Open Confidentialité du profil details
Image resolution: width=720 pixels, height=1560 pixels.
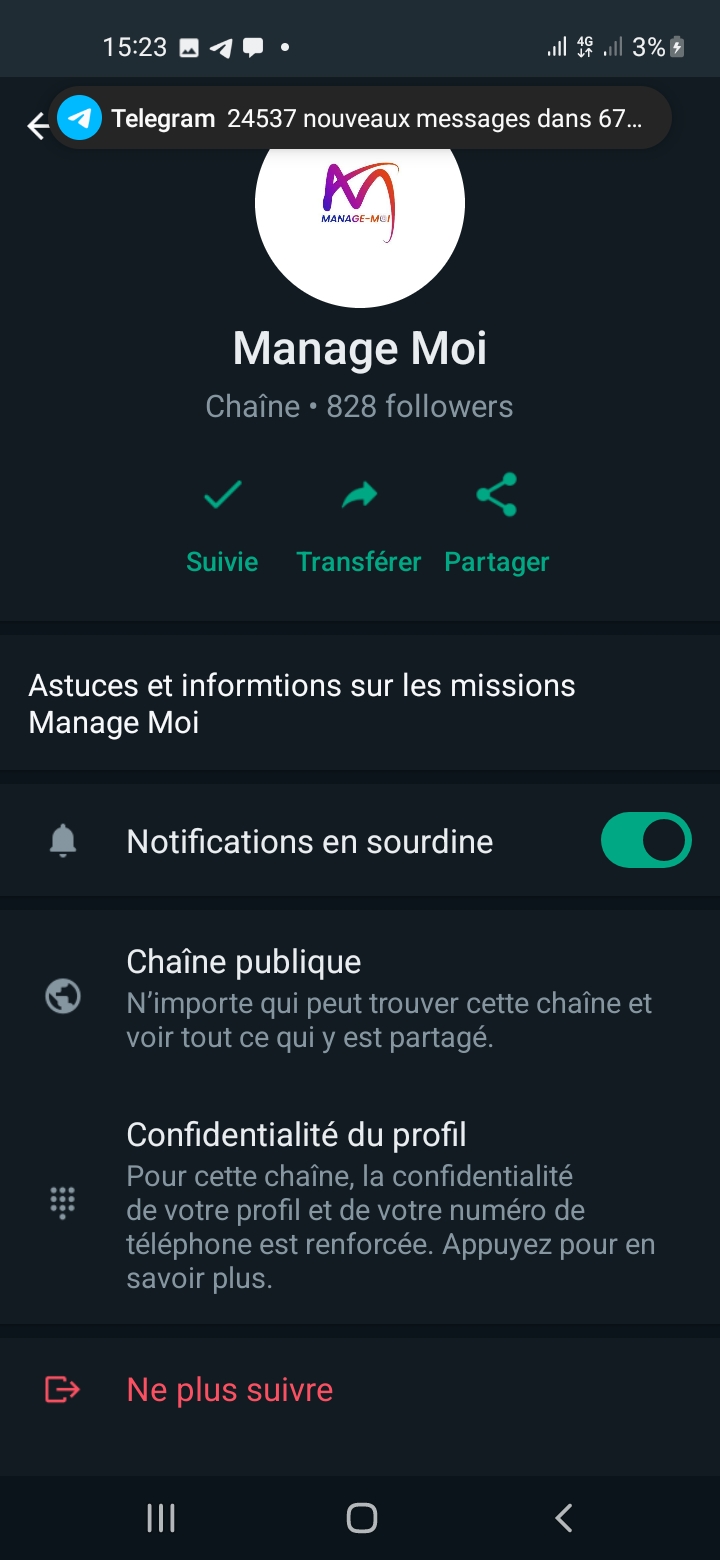click(x=360, y=1204)
